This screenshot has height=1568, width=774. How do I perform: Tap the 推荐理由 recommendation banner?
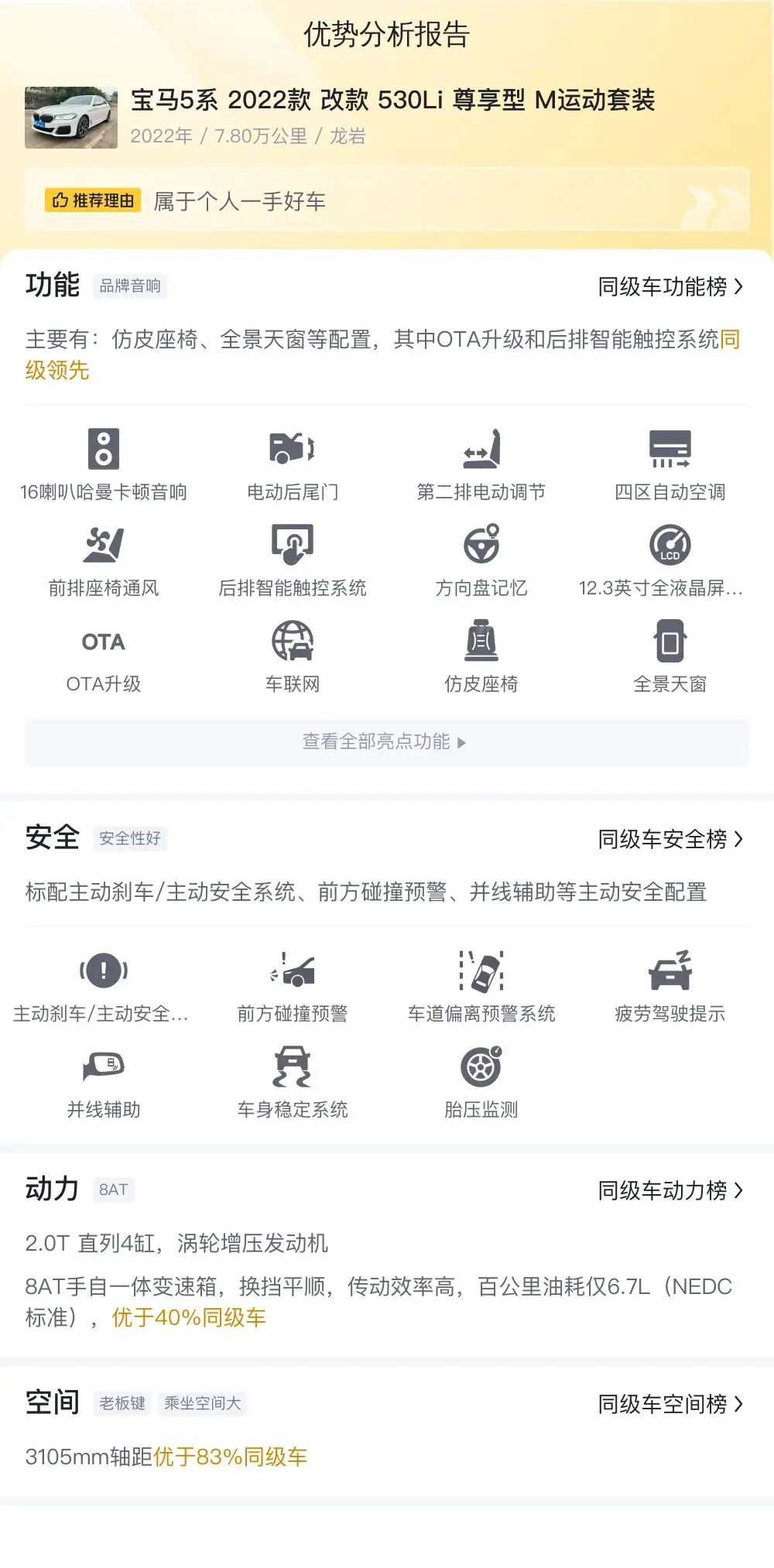click(x=386, y=200)
